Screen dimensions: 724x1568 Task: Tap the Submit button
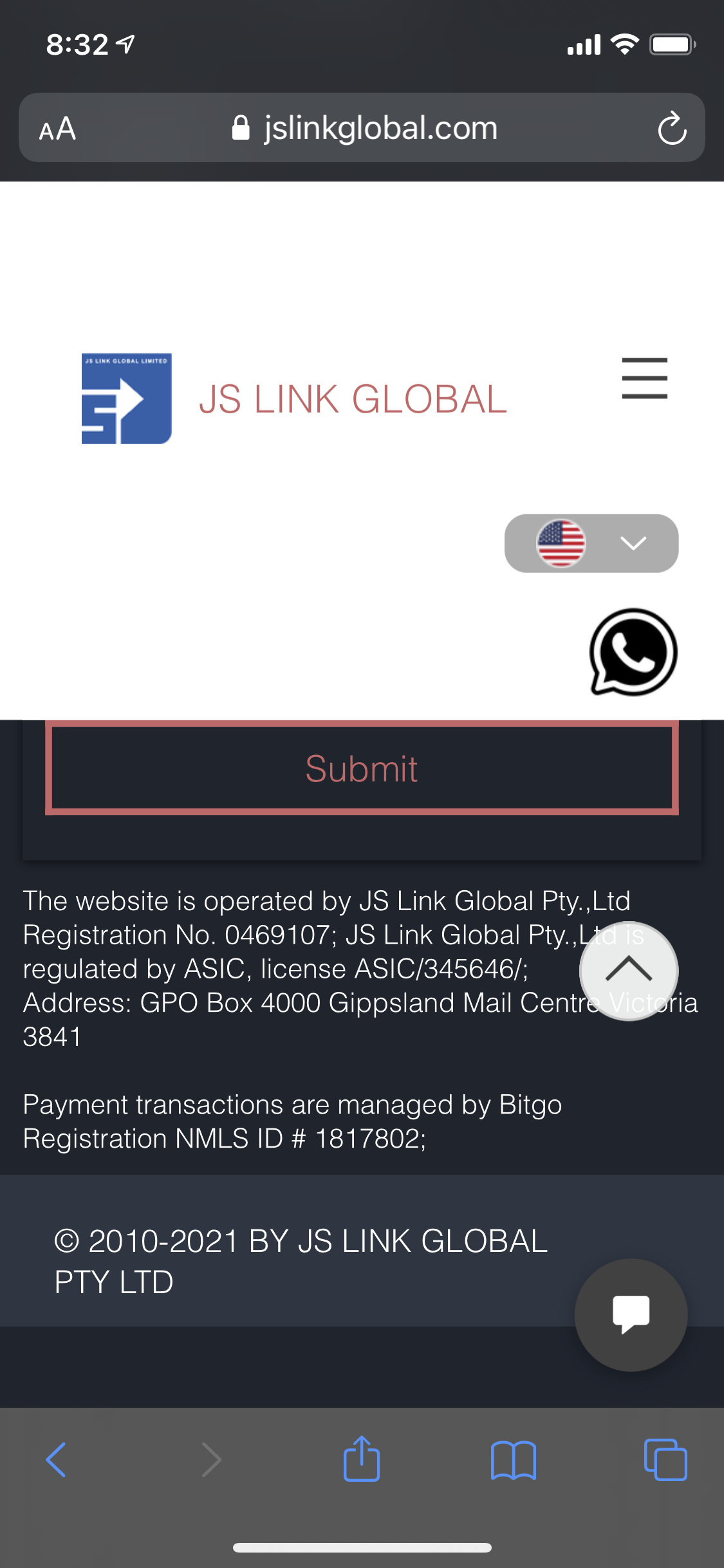click(362, 769)
